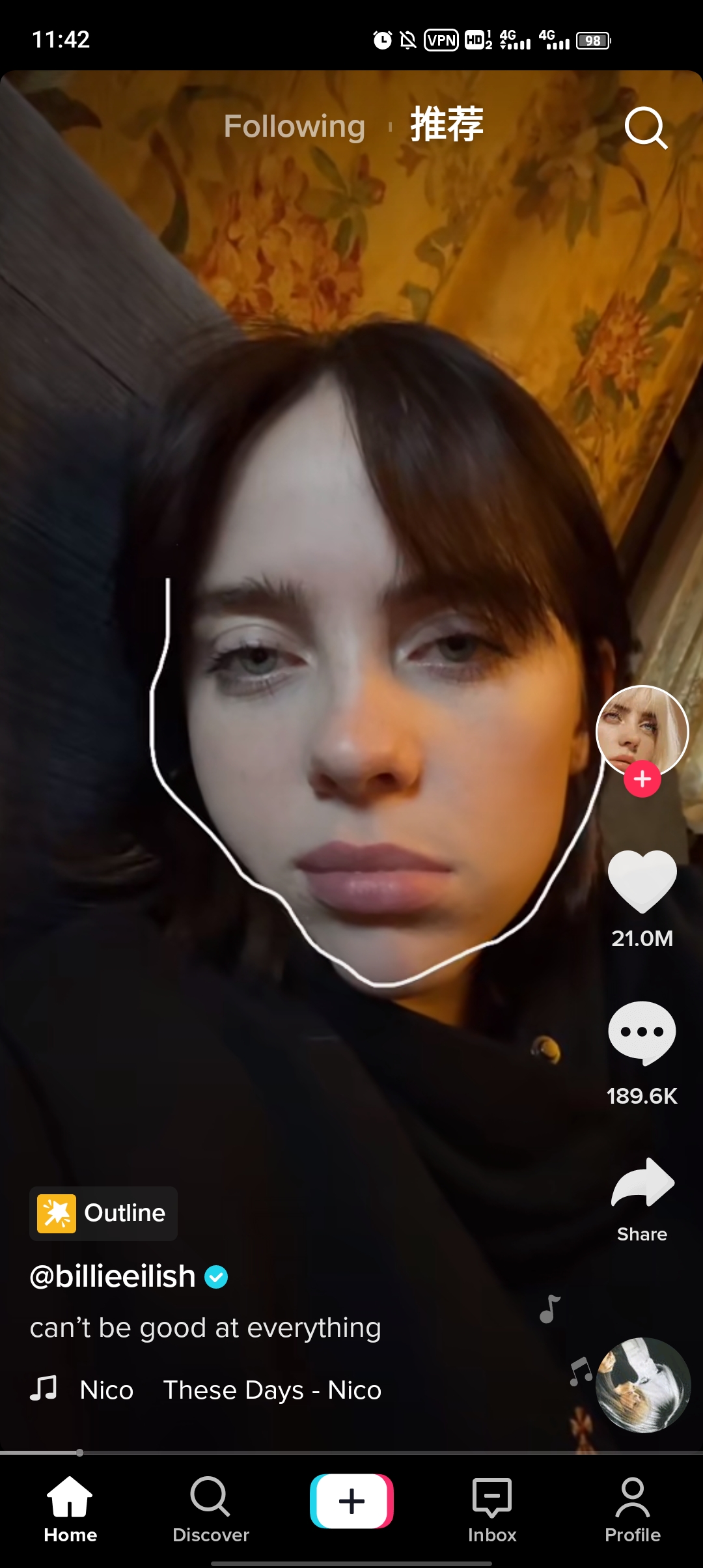The image size is (703, 1568).
Task: Open billieeilish's profile picture
Action: tap(642, 729)
